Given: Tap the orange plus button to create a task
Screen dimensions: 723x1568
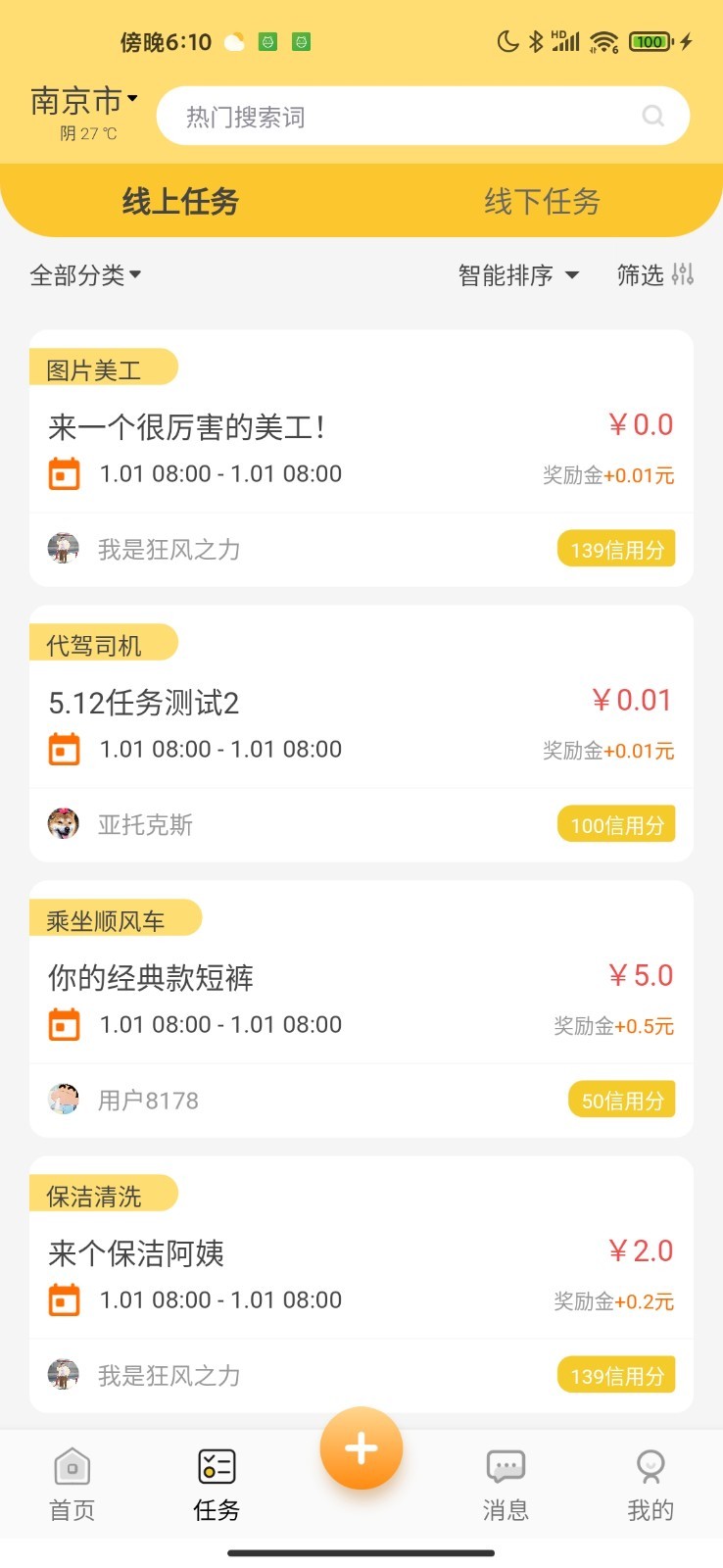Looking at the screenshot, I should tap(361, 1448).
